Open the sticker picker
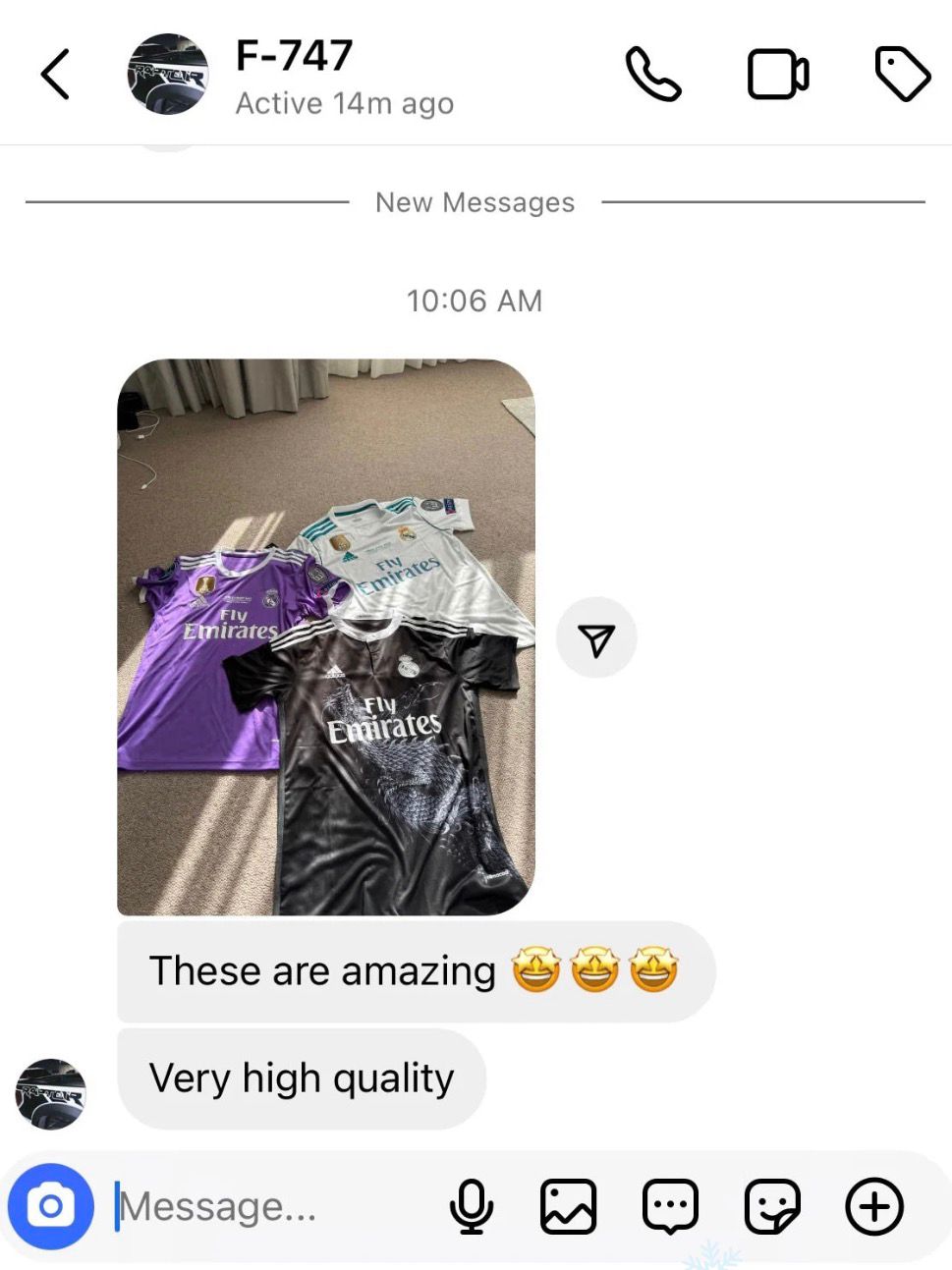The width and height of the screenshot is (952, 1270). tap(773, 1206)
